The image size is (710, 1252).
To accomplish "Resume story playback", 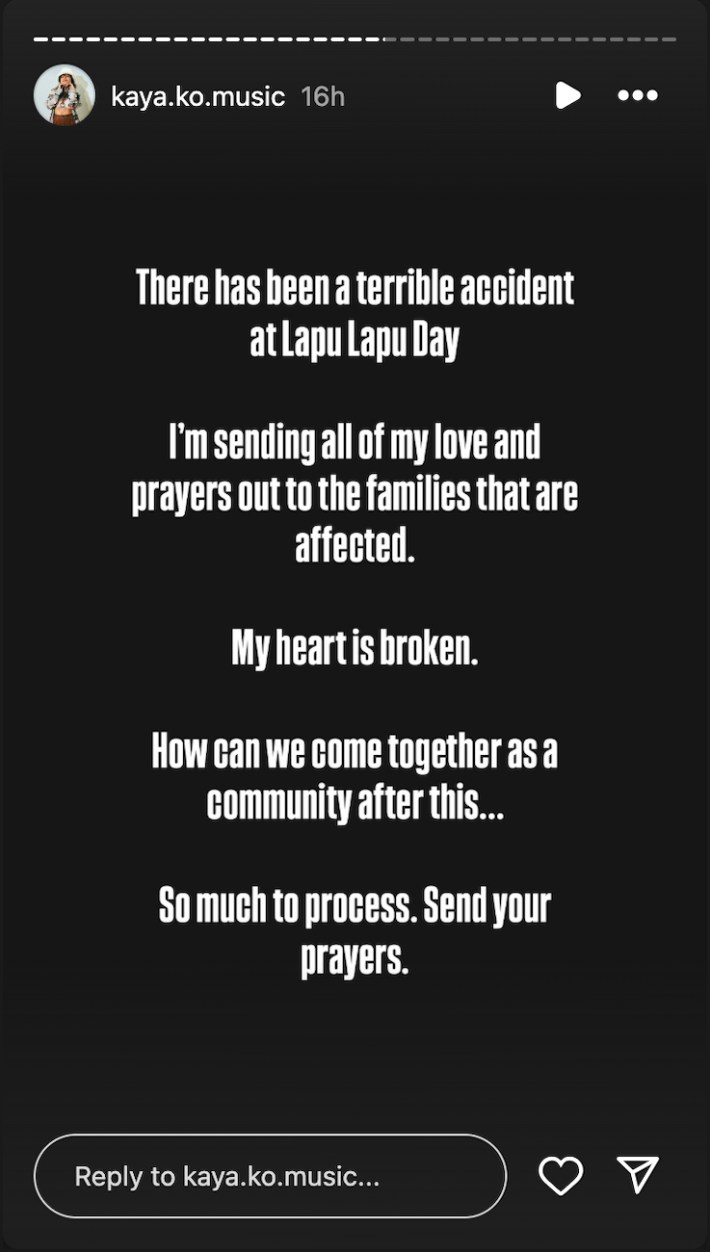I will click(x=567, y=95).
